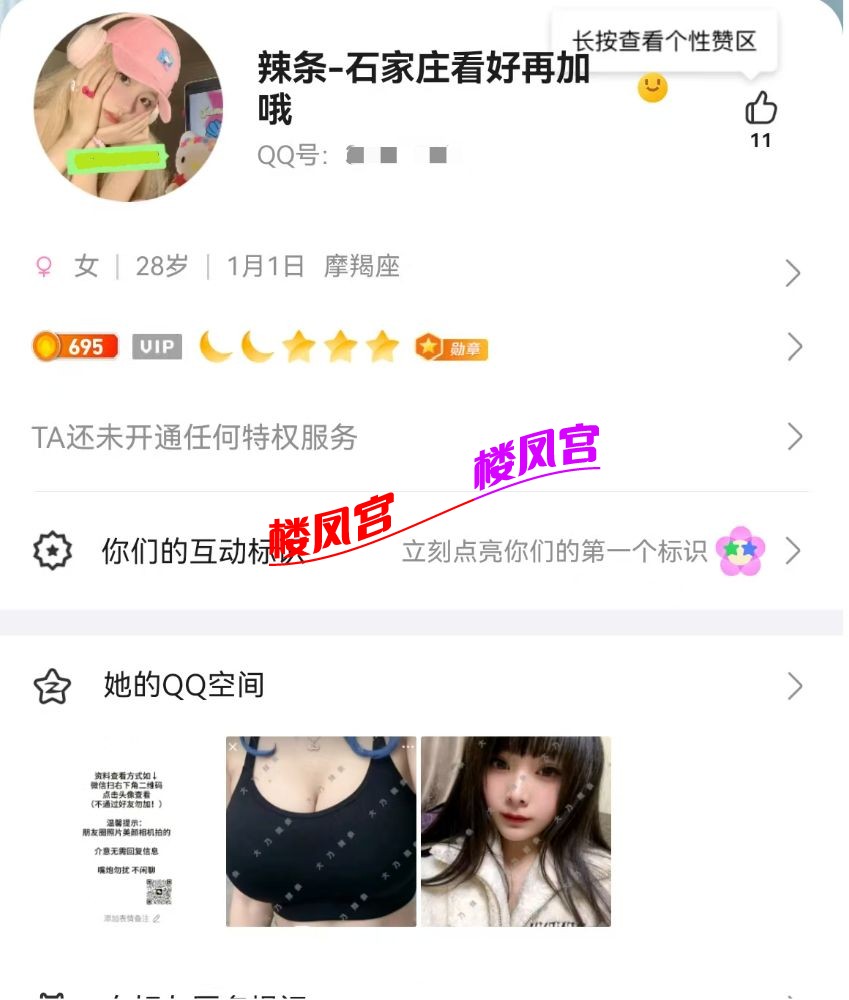
Task: Open 她的QQ空间
Action: coord(420,686)
